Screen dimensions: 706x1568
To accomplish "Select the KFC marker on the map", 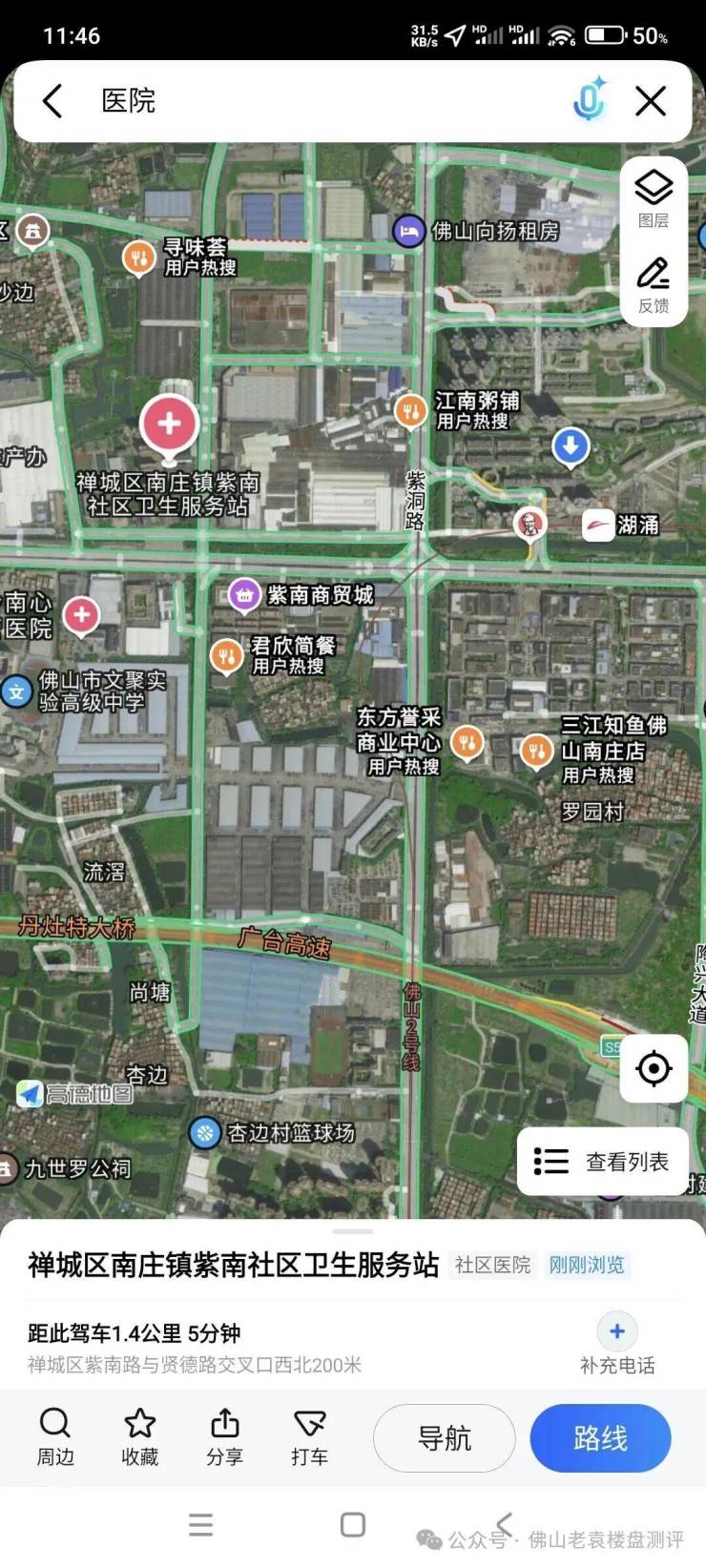I will (529, 524).
